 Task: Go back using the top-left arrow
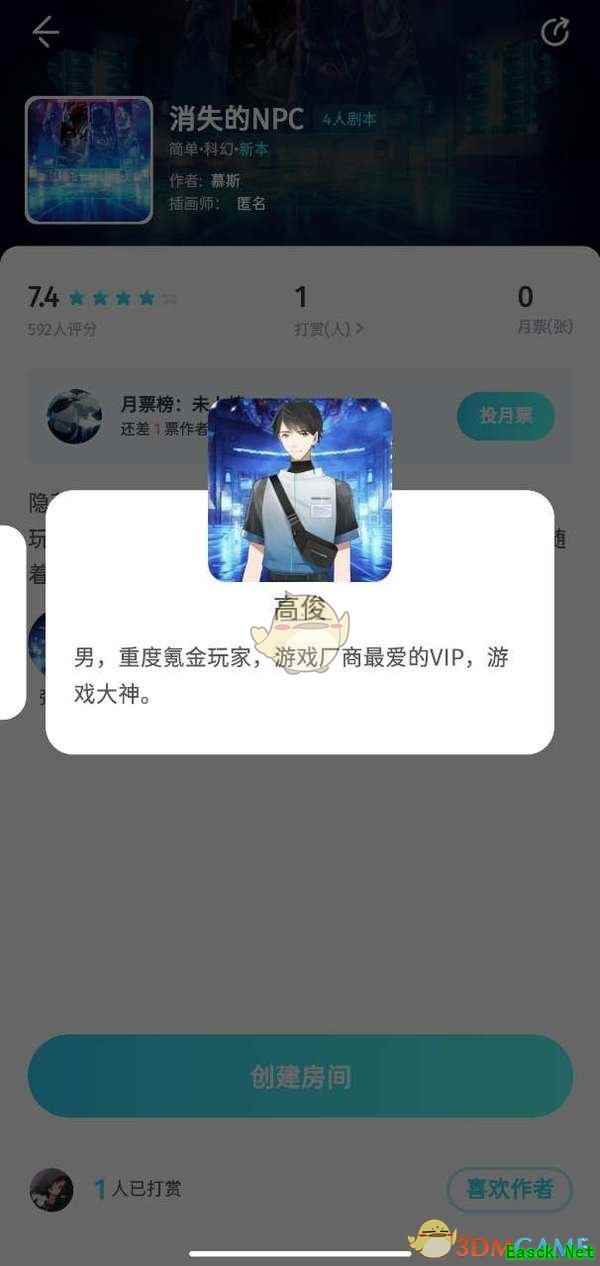point(46,32)
